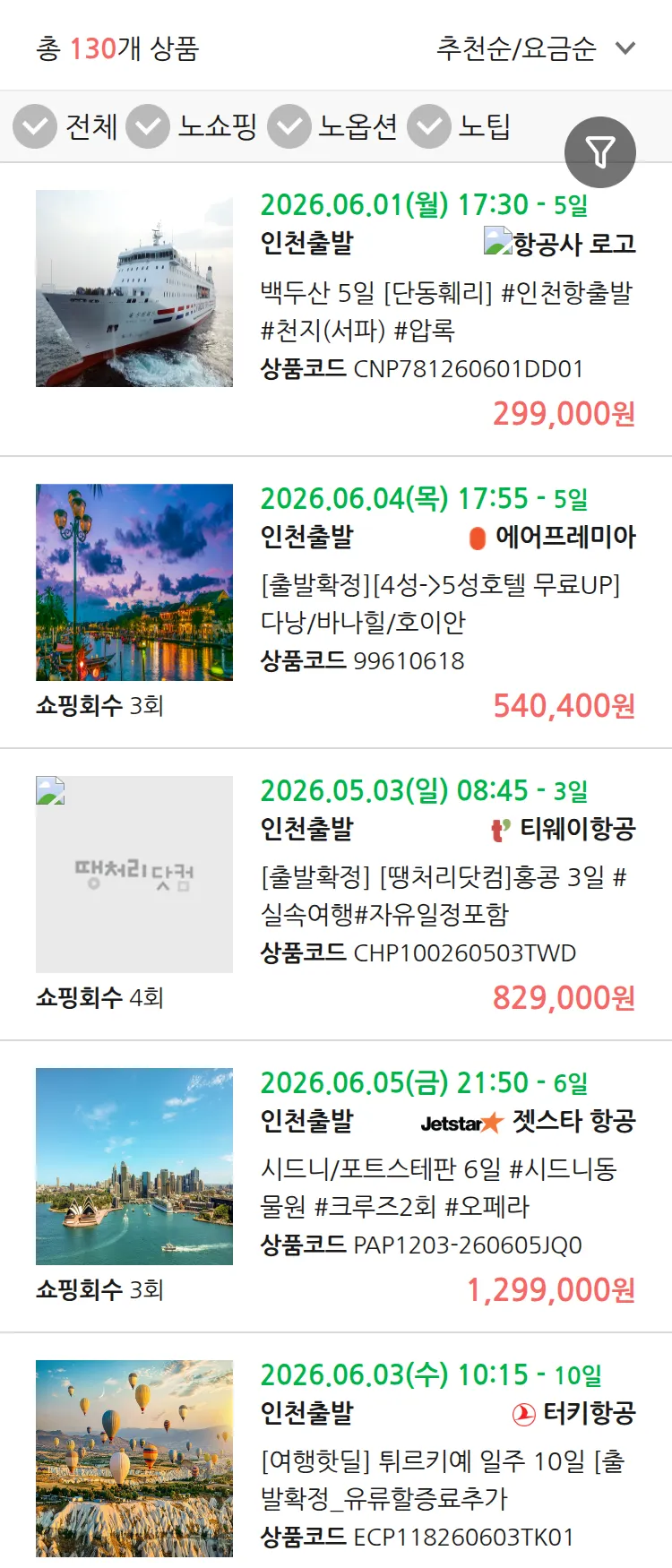Open the filter funnel icon
The image size is (672, 1568).
(600, 151)
